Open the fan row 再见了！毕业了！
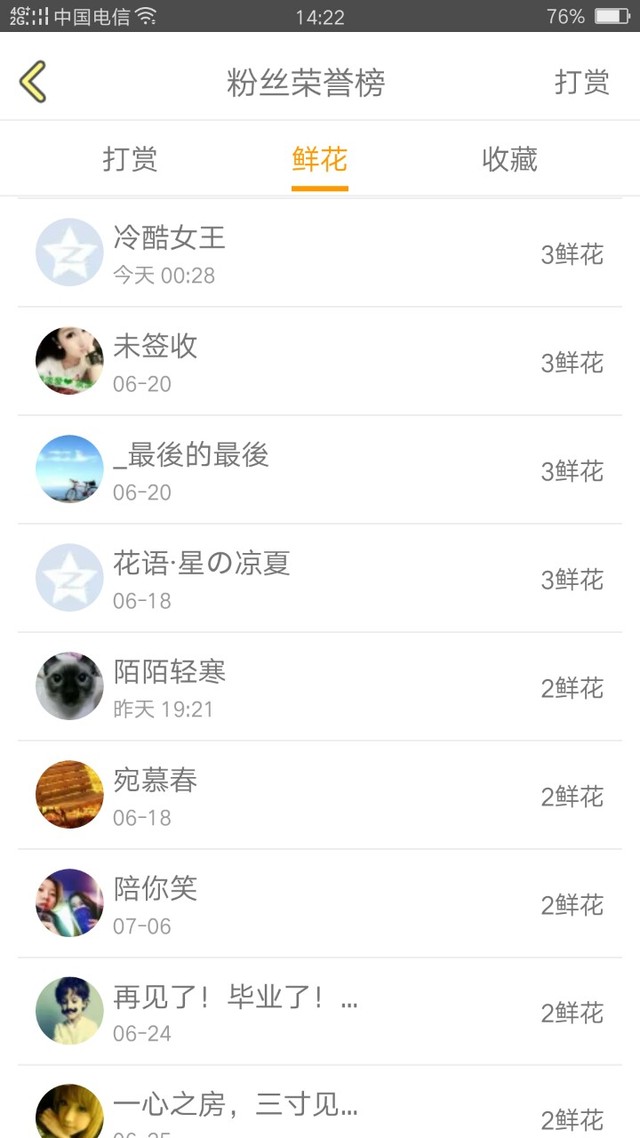Image resolution: width=640 pixels, height=1138 pixels. (x=320, y=1012)
